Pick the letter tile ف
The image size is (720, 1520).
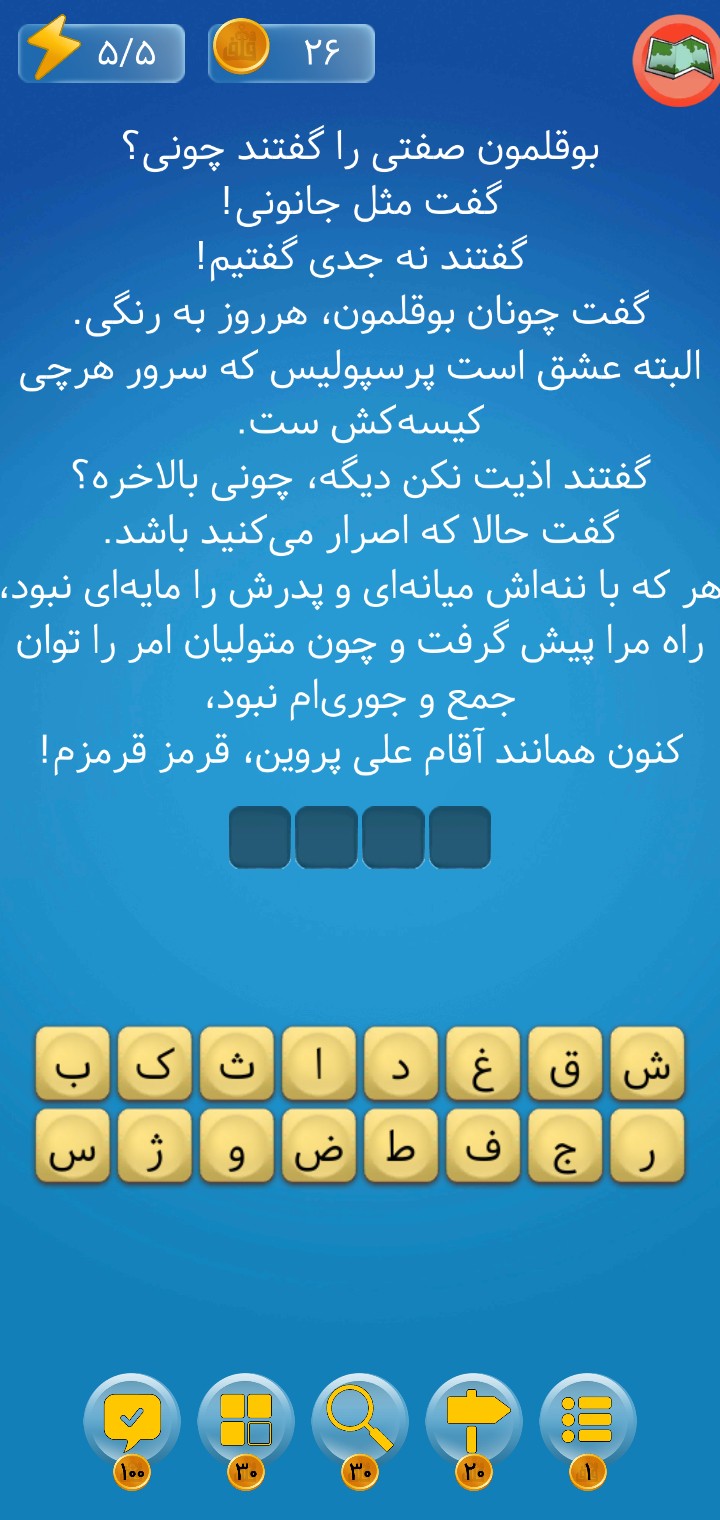pyautogui.click(x=483, y=1145)
